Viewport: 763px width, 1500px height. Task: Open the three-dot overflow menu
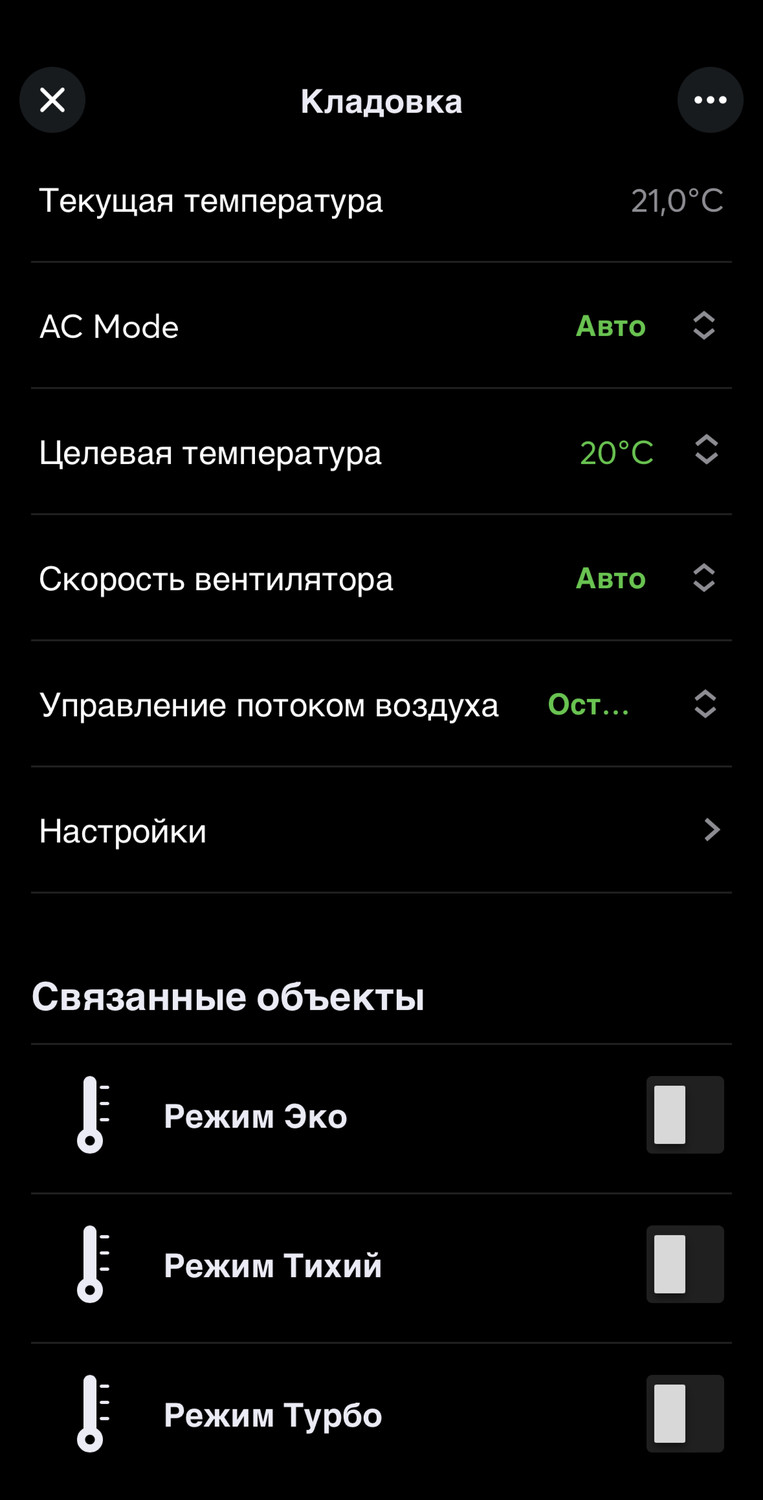pos(710,100)
